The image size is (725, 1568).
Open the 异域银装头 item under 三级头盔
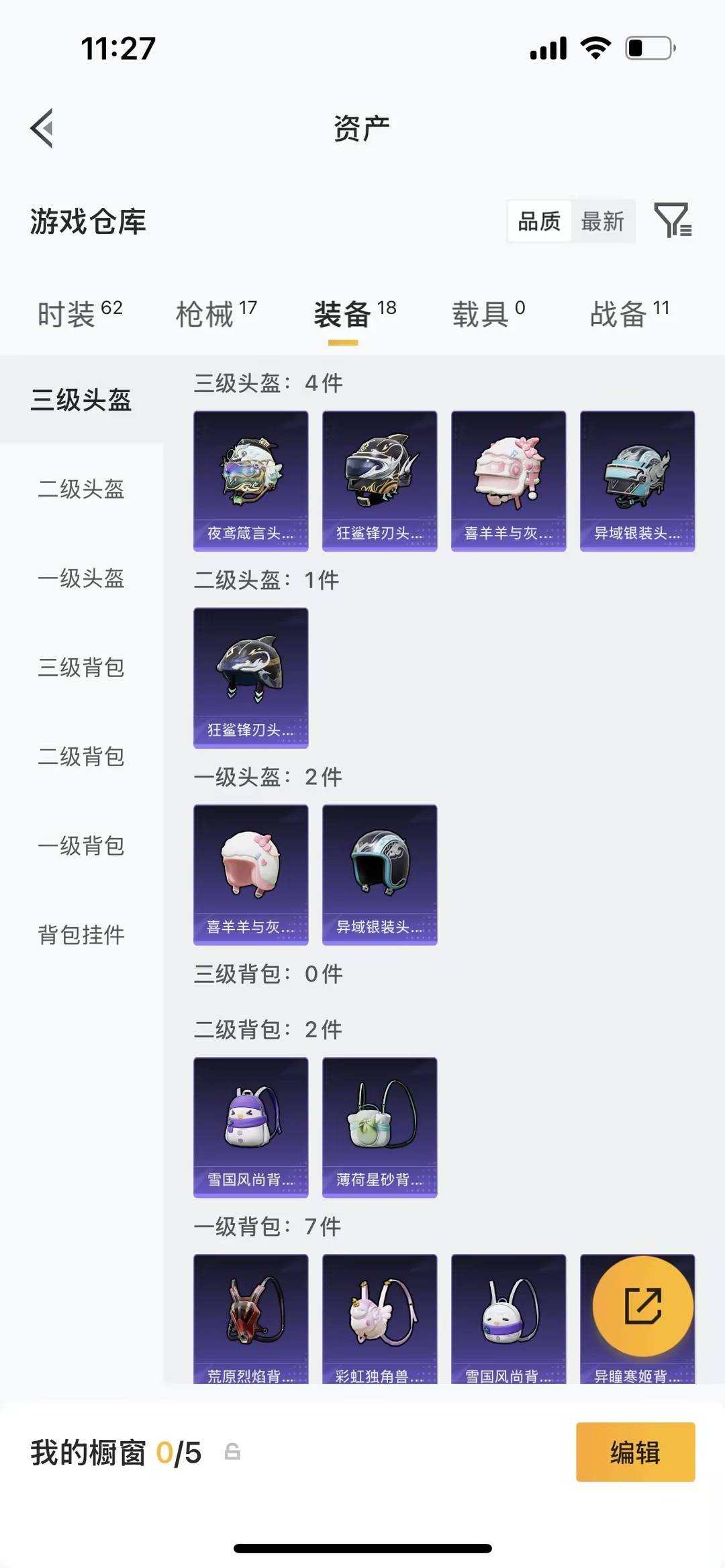(x=638, y=481)
